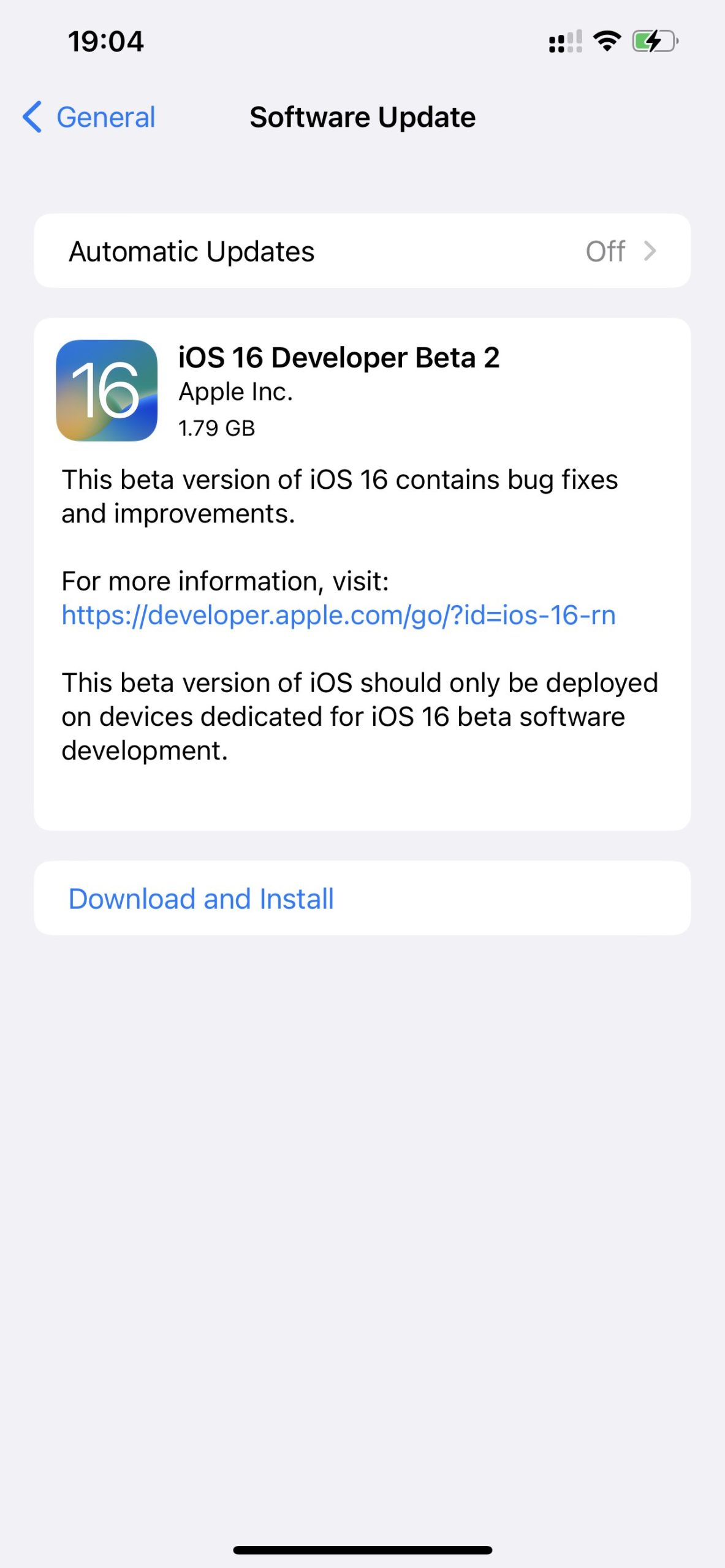
Task: Tap Download and Install
Action: 362,899
